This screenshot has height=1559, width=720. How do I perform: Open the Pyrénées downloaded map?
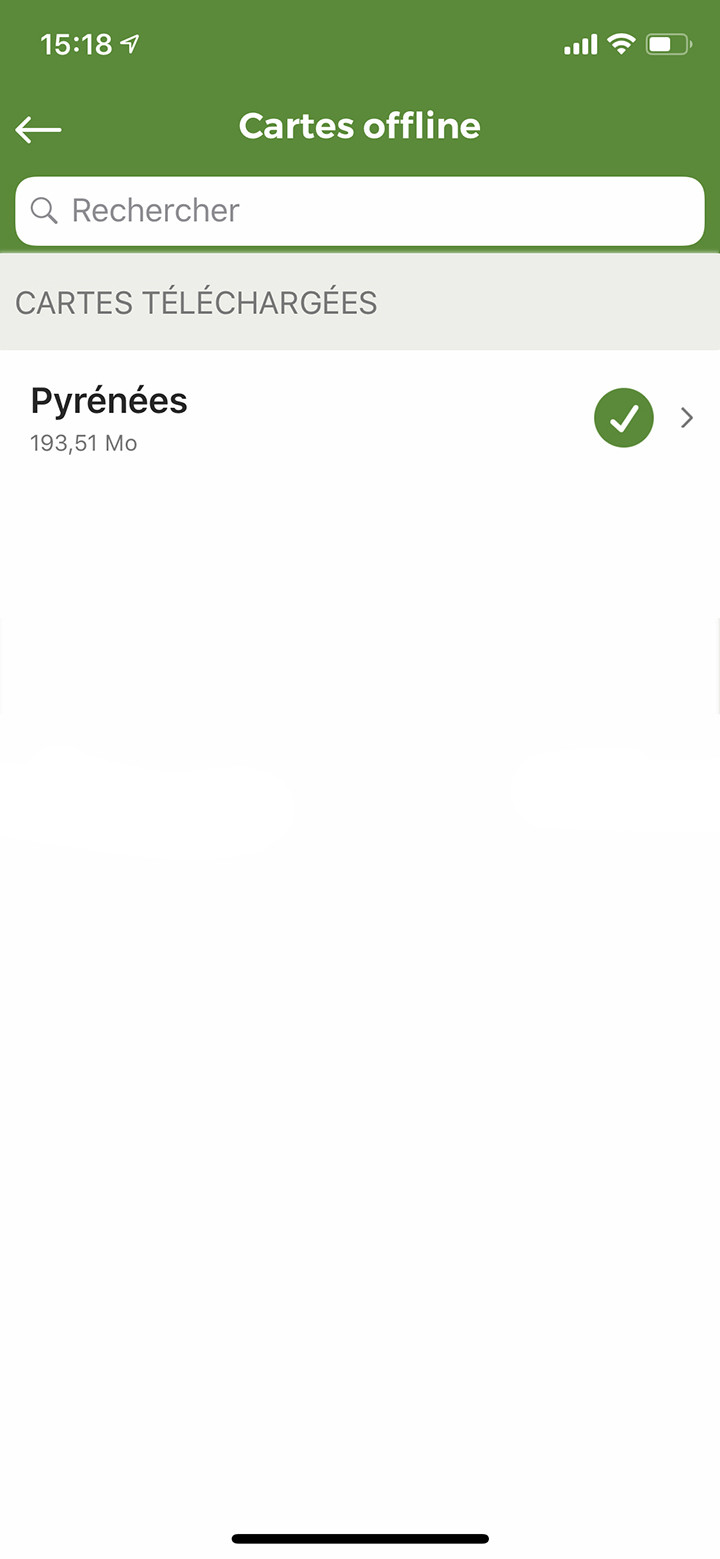pyautogui.click(x=300, y=417)
